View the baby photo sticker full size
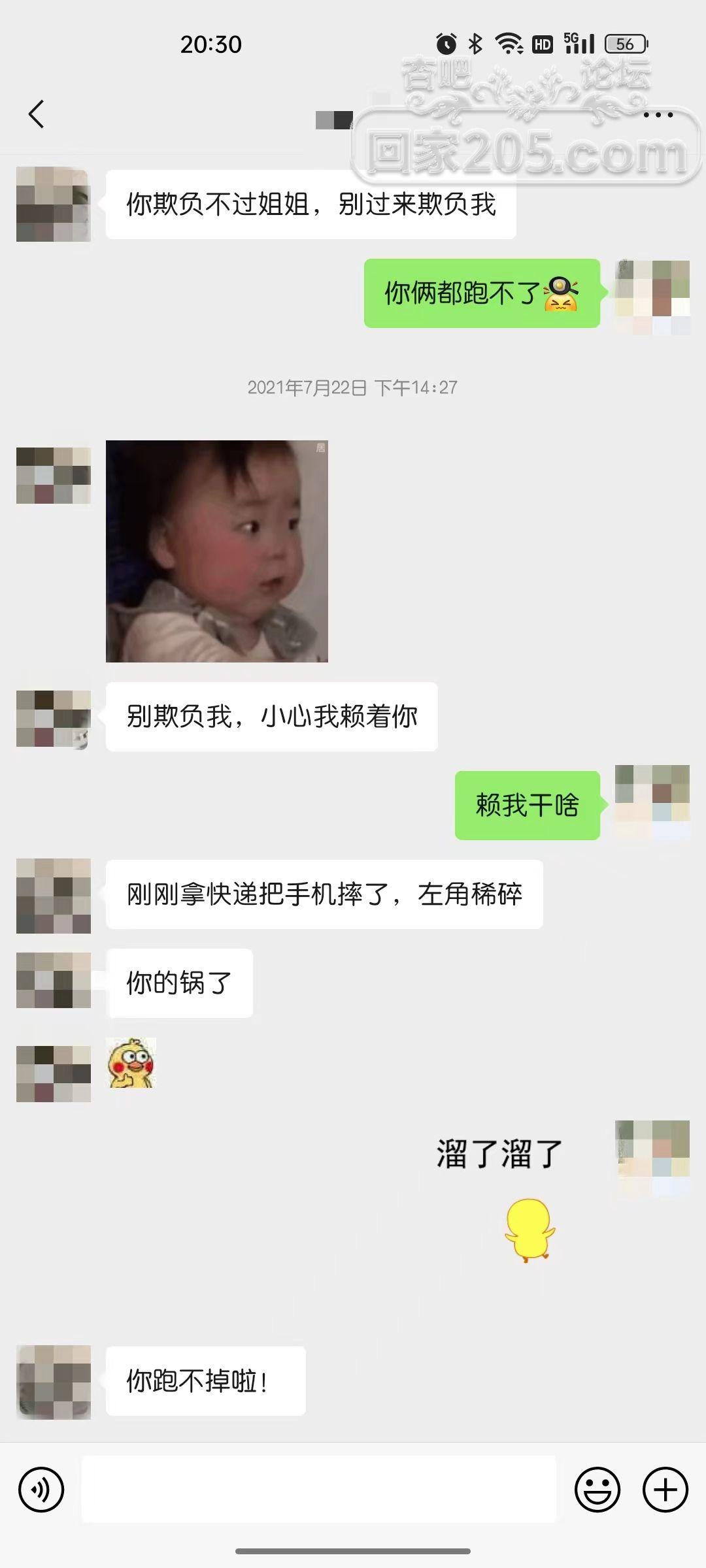This screenshot has height=1568, width=706. 217,551
